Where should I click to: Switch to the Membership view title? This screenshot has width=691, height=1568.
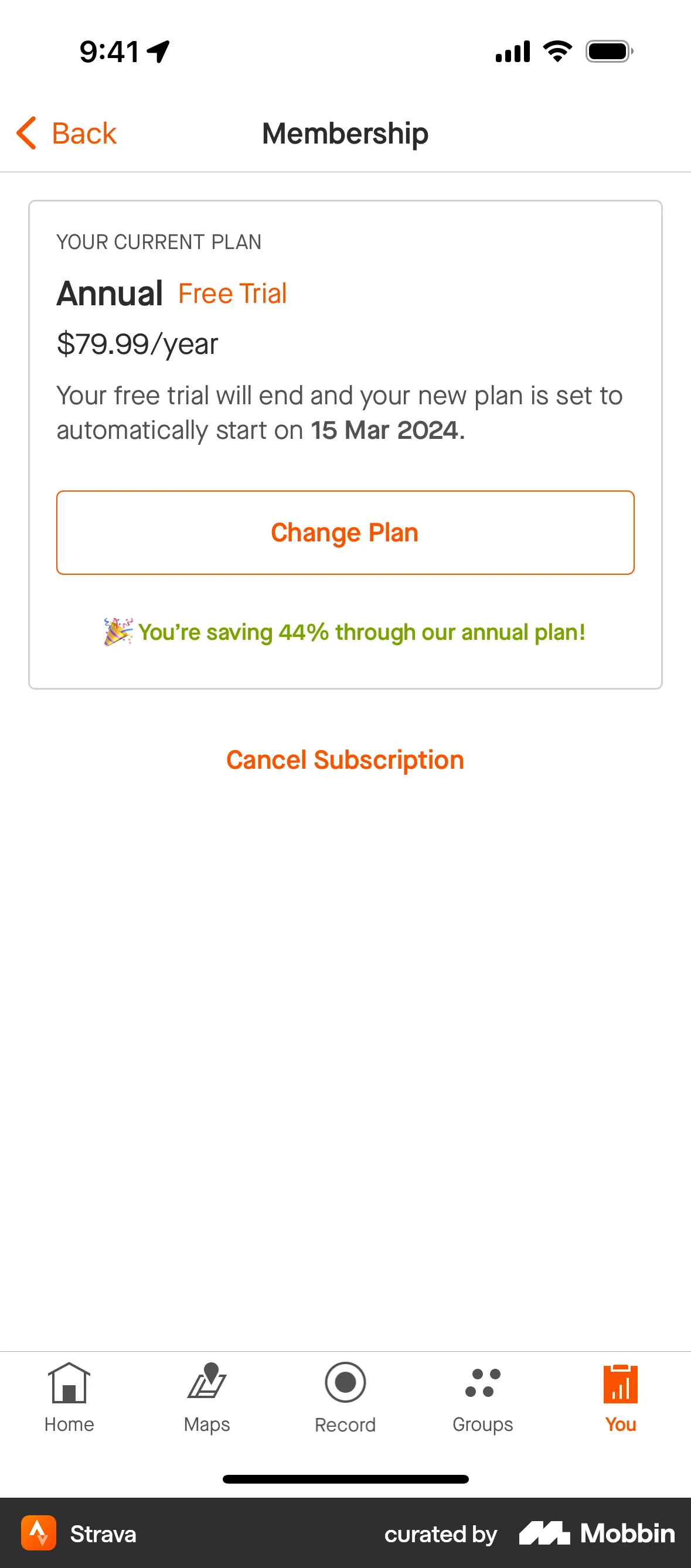pyautogui.click(x=345, y=132)
